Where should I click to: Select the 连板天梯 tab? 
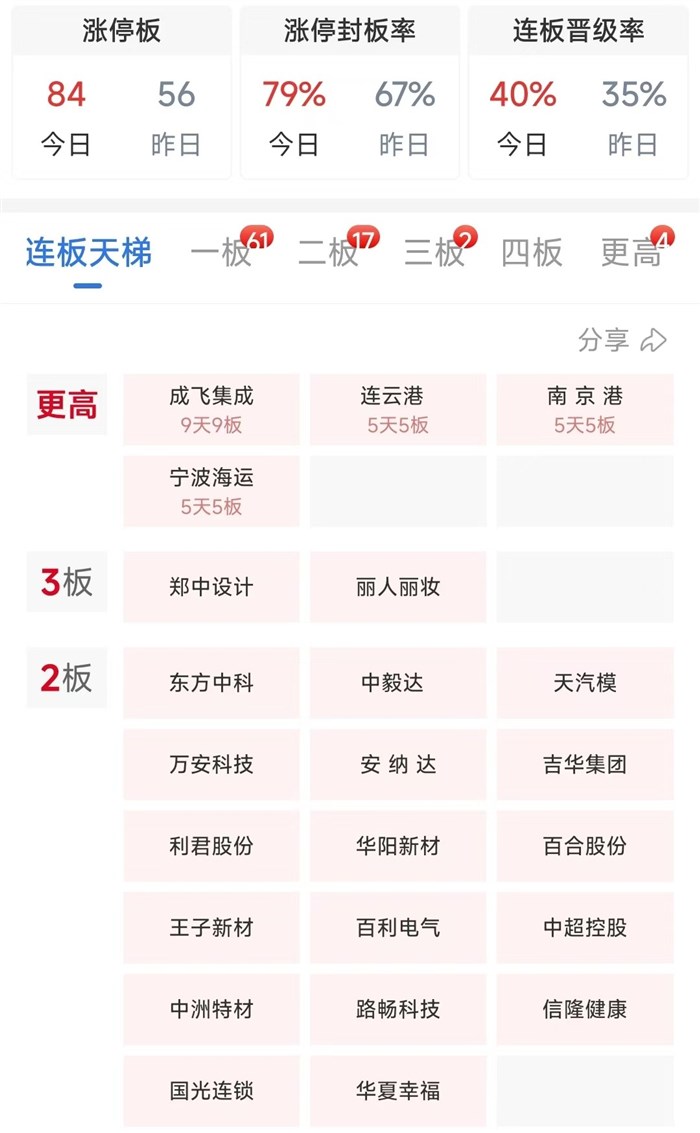pyautogui.click(x=88, y=253)
